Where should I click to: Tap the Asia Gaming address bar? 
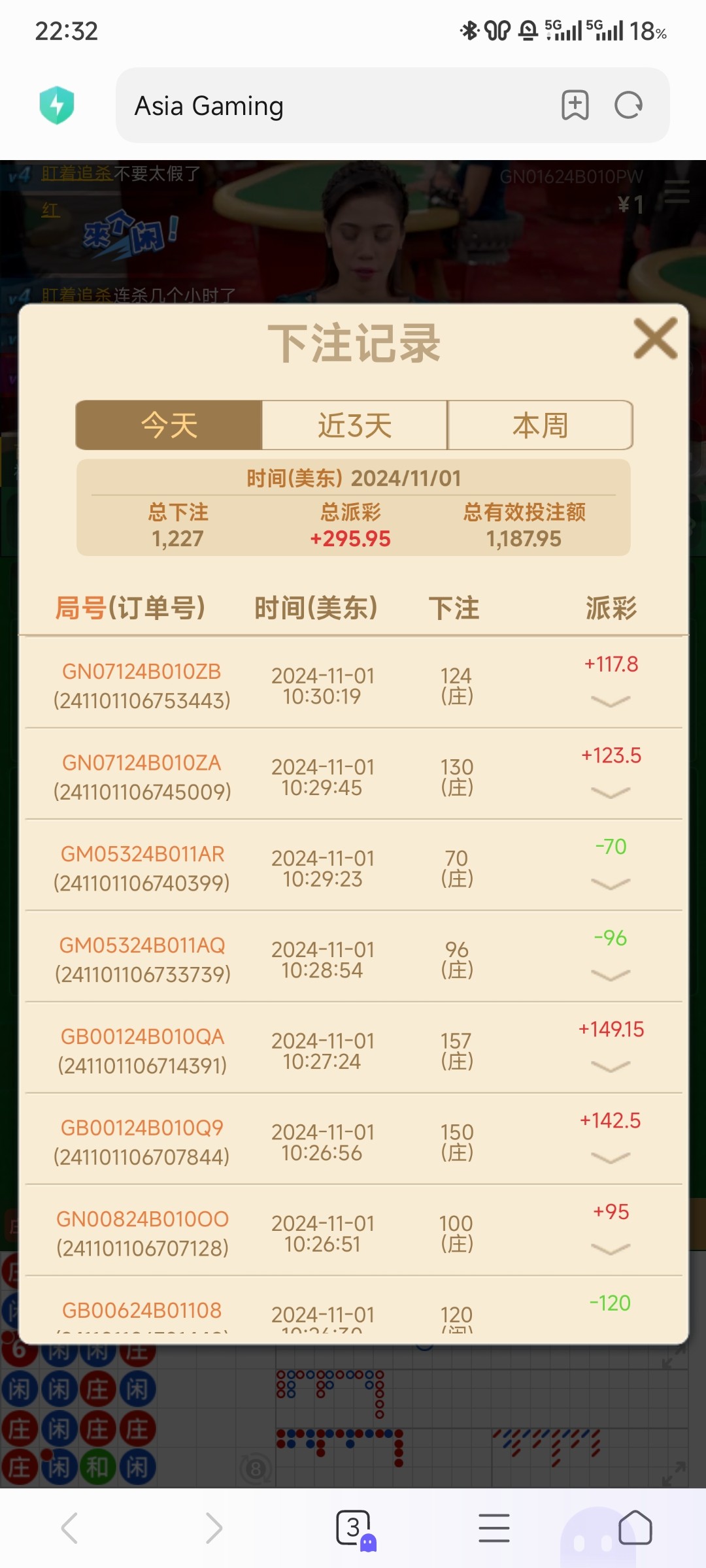(x=327, y=106)
